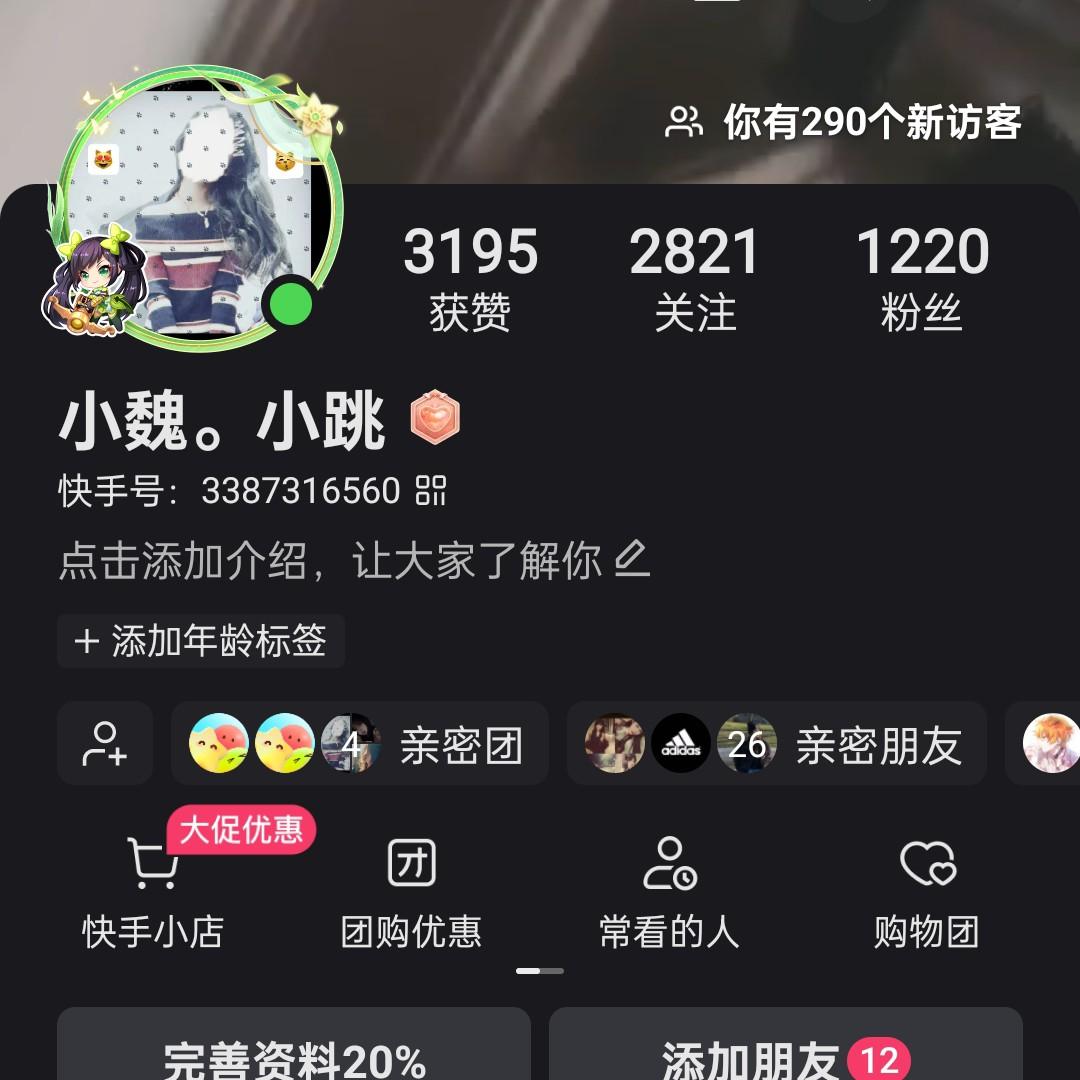The image size is (1080, 1080).
Task: Open the 关注 following list
Action: point(695,277)
